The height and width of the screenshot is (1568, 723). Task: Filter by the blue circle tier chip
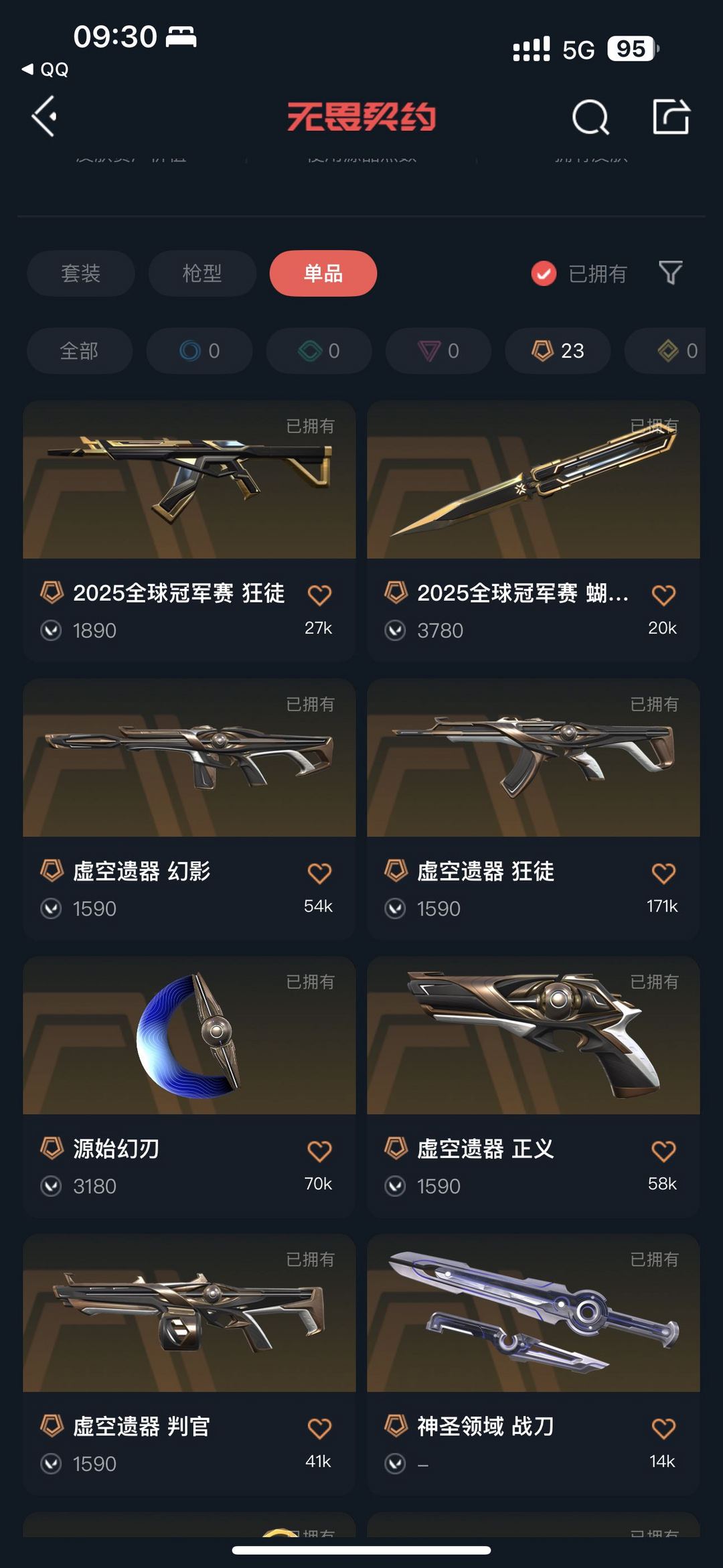click(x=199, y=350)
